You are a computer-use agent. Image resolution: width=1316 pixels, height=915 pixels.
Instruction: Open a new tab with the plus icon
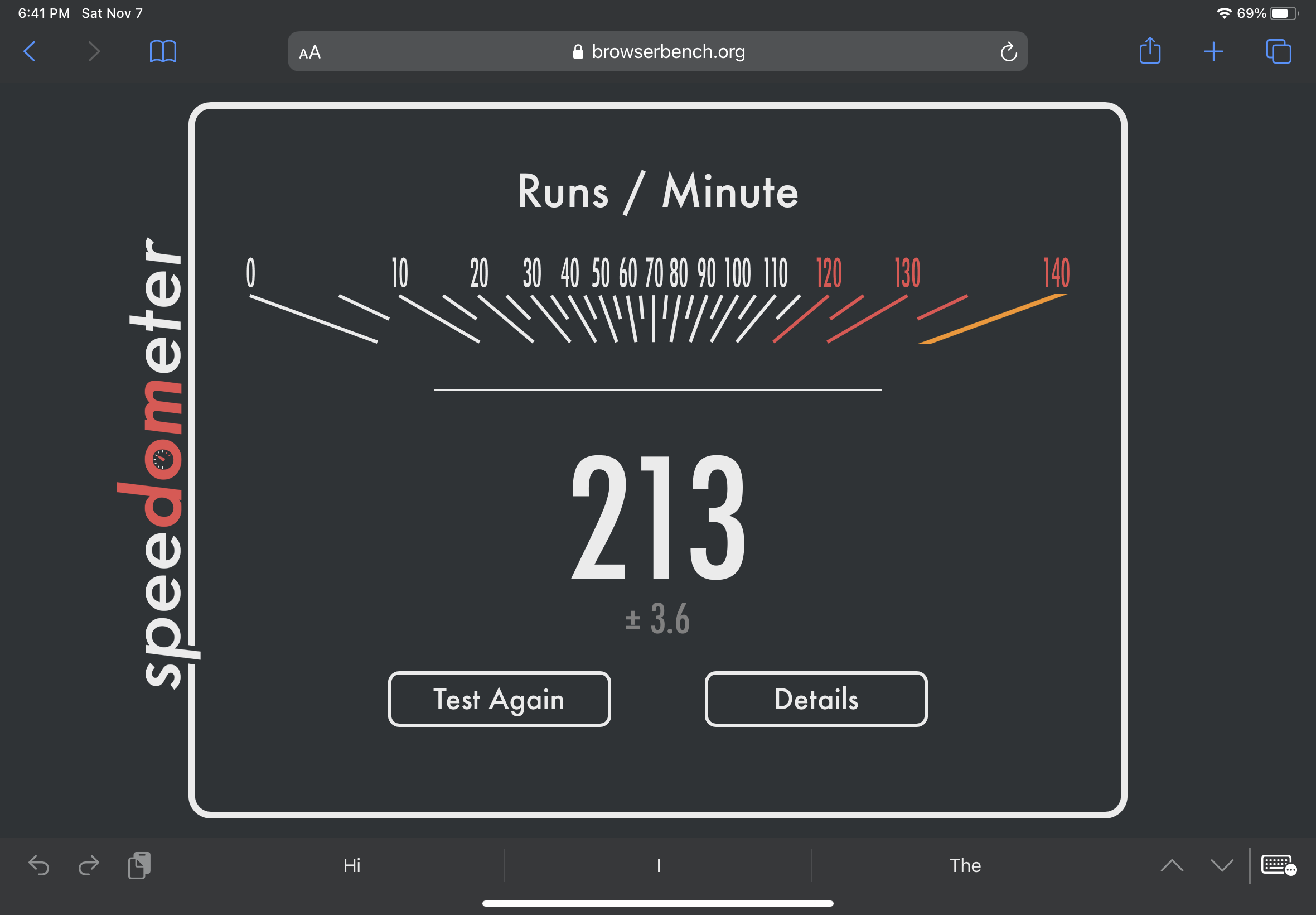click(x=1213, y=51)
